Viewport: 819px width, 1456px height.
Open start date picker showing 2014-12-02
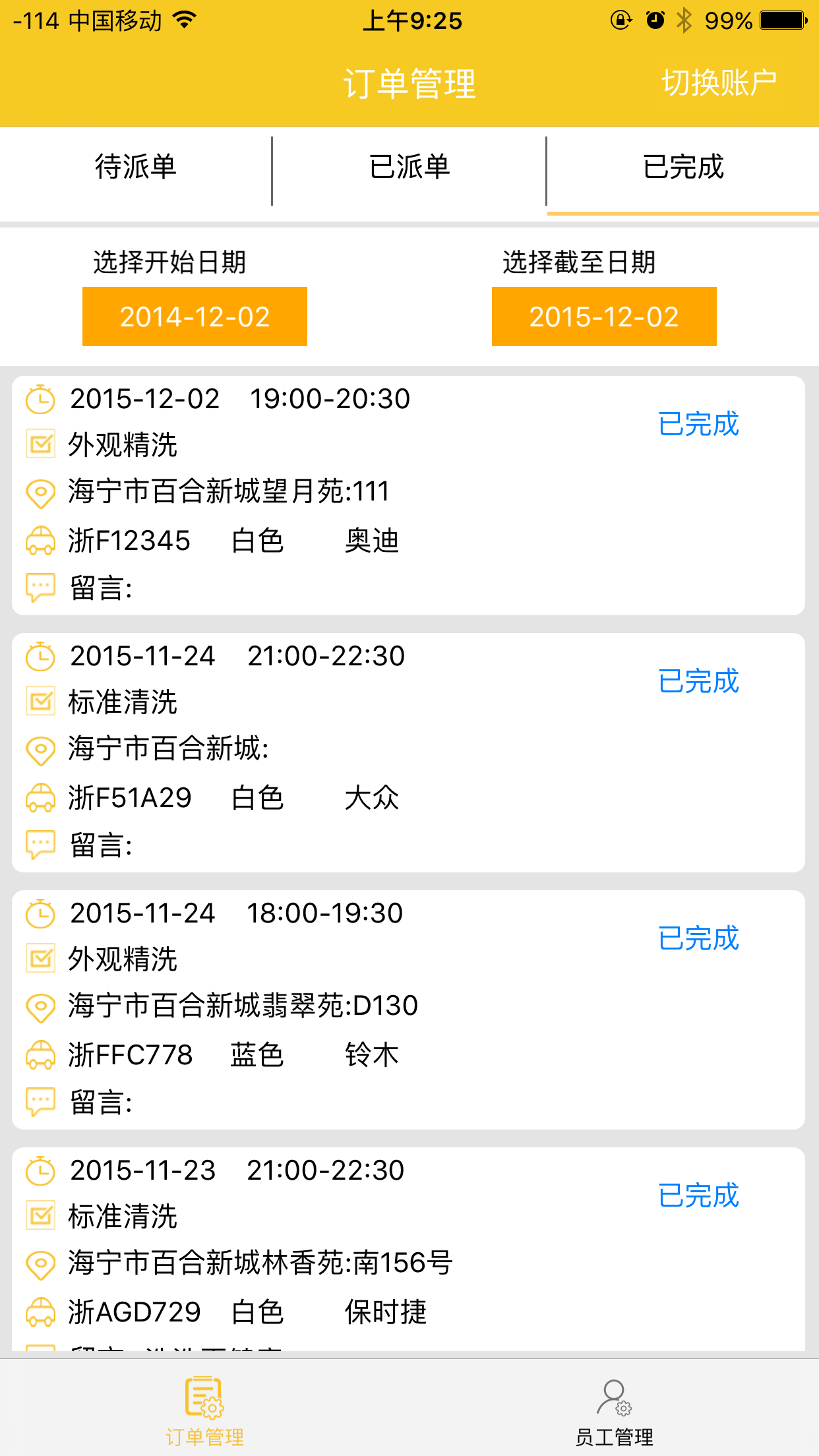click(195, 317)
